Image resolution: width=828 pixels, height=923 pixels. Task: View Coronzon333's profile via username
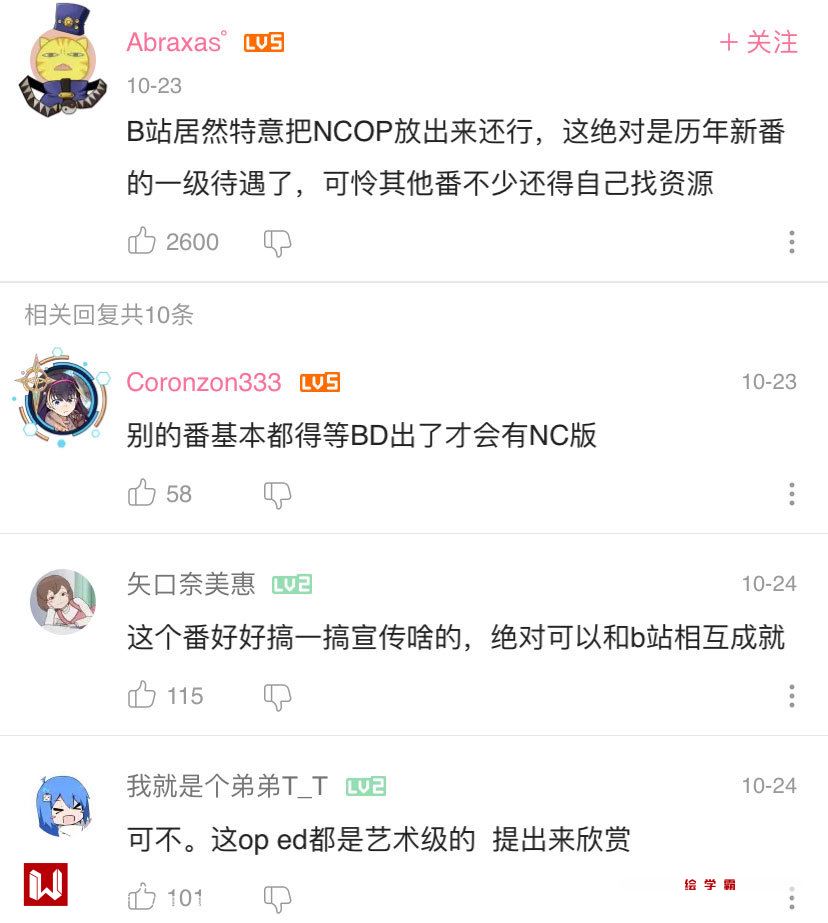tap(204, 382)
